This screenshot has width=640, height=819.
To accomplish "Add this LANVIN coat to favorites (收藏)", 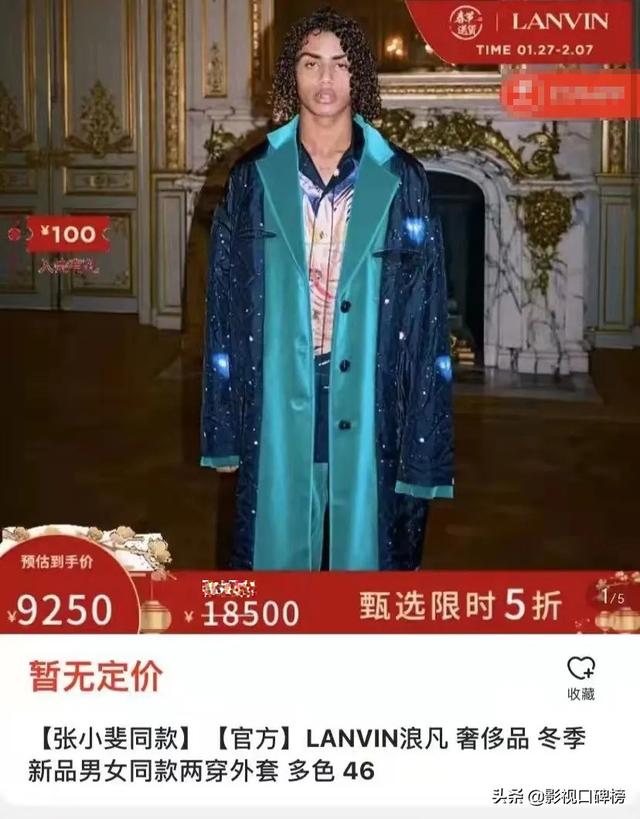I will 581,676.
